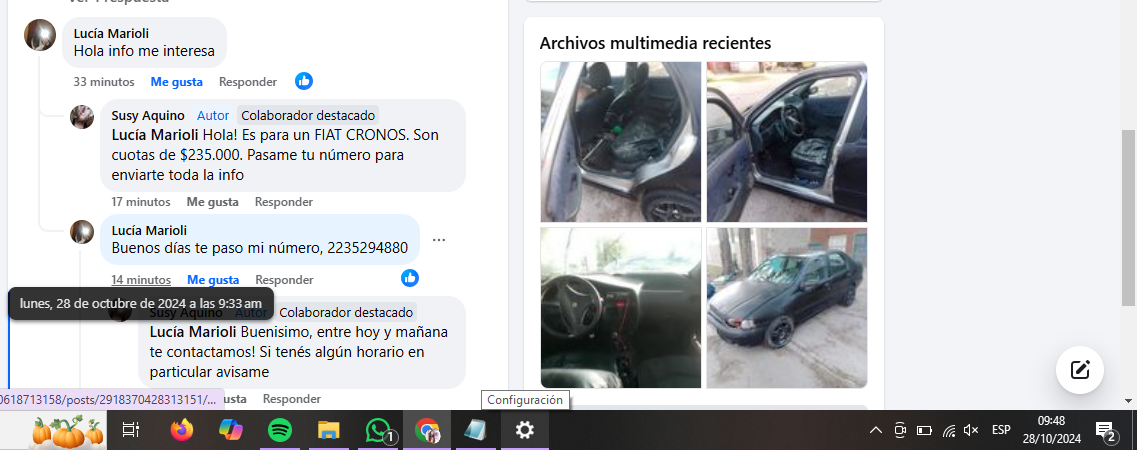Reply to Susy Aquino's FIAT CRONOS comment
Viewport: 1137px width, 450px height.
click(x=284, y=202)
